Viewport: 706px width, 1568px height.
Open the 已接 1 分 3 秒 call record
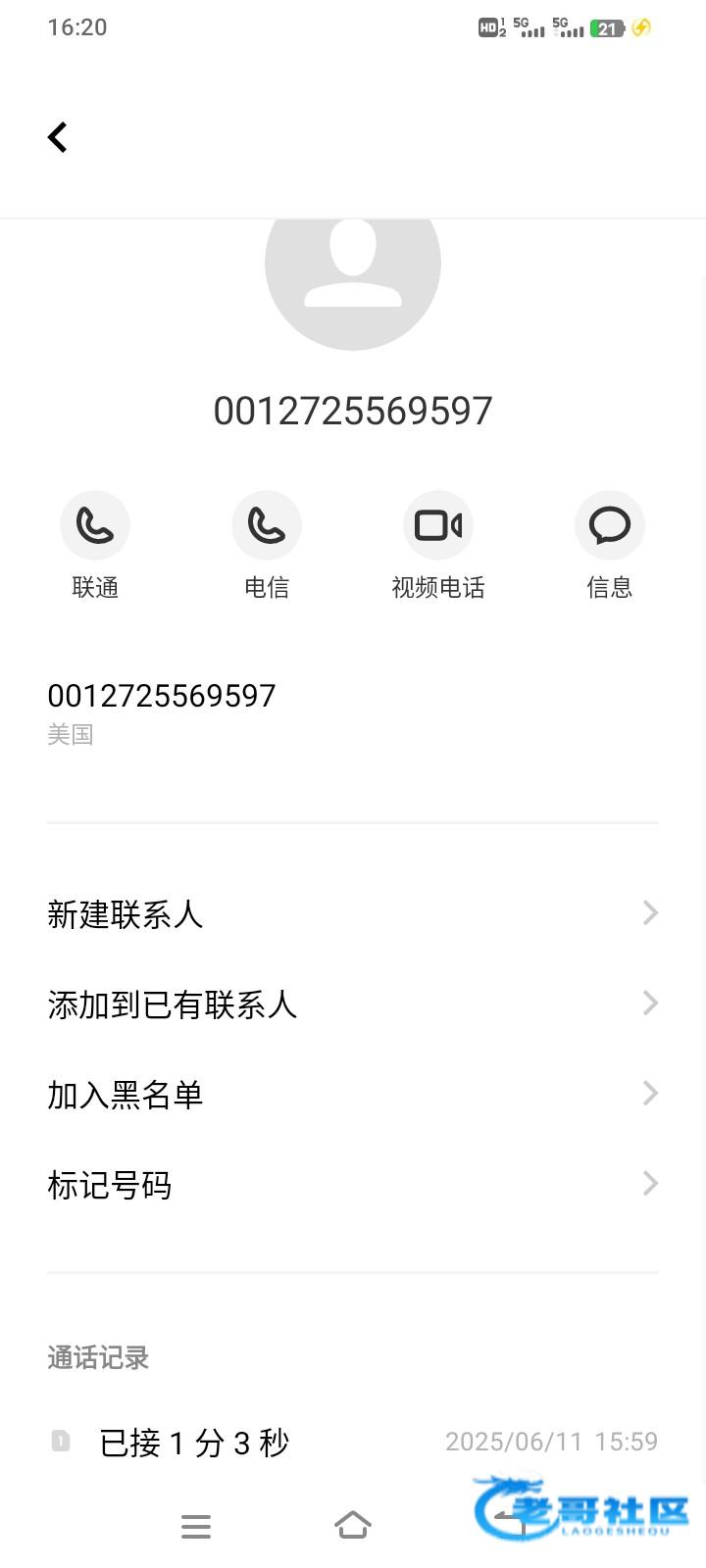(x=352, y=1442)
